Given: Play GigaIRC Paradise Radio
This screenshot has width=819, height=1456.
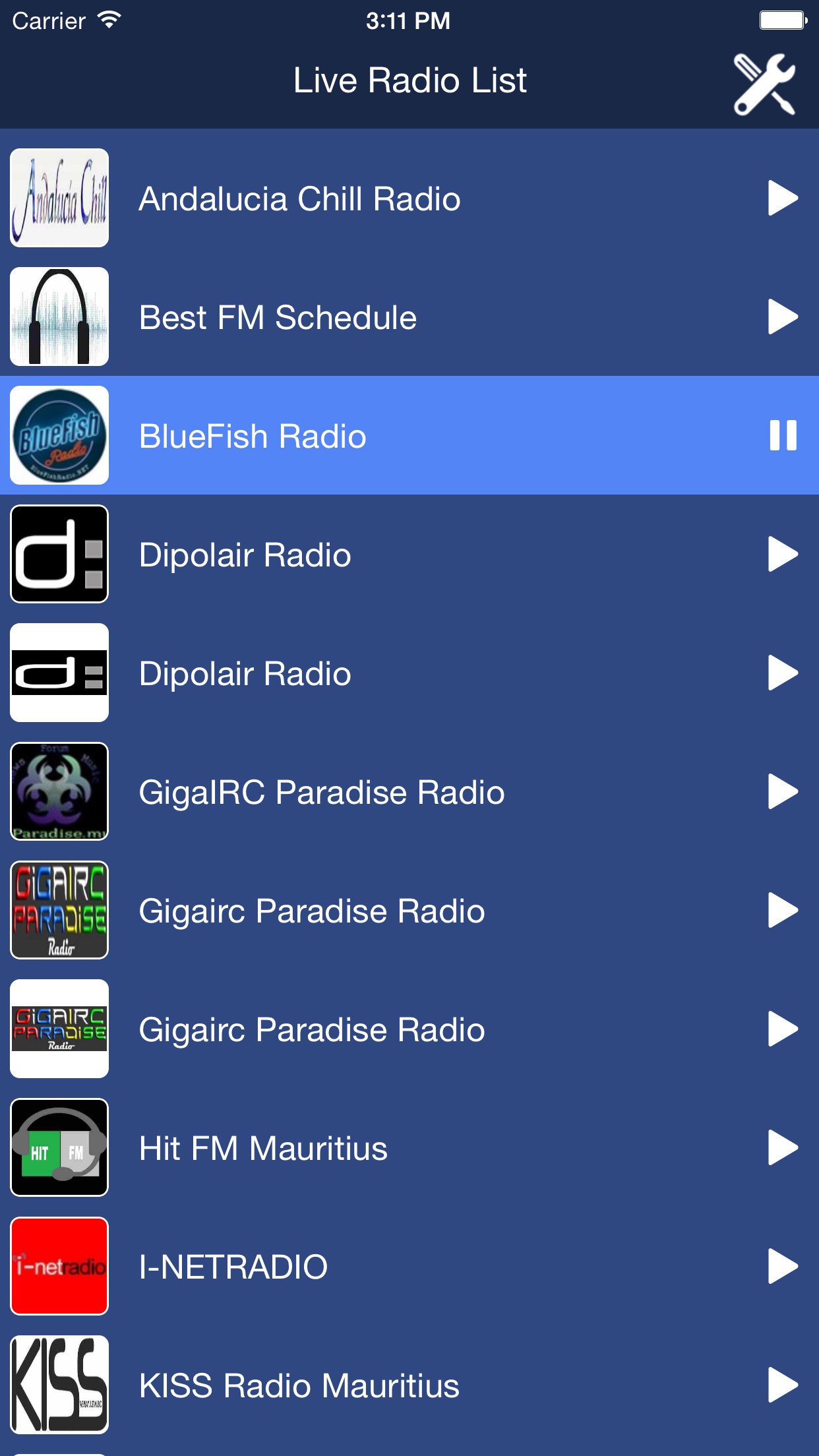Looking at the screenshot, I should click(x=783, y=791).
